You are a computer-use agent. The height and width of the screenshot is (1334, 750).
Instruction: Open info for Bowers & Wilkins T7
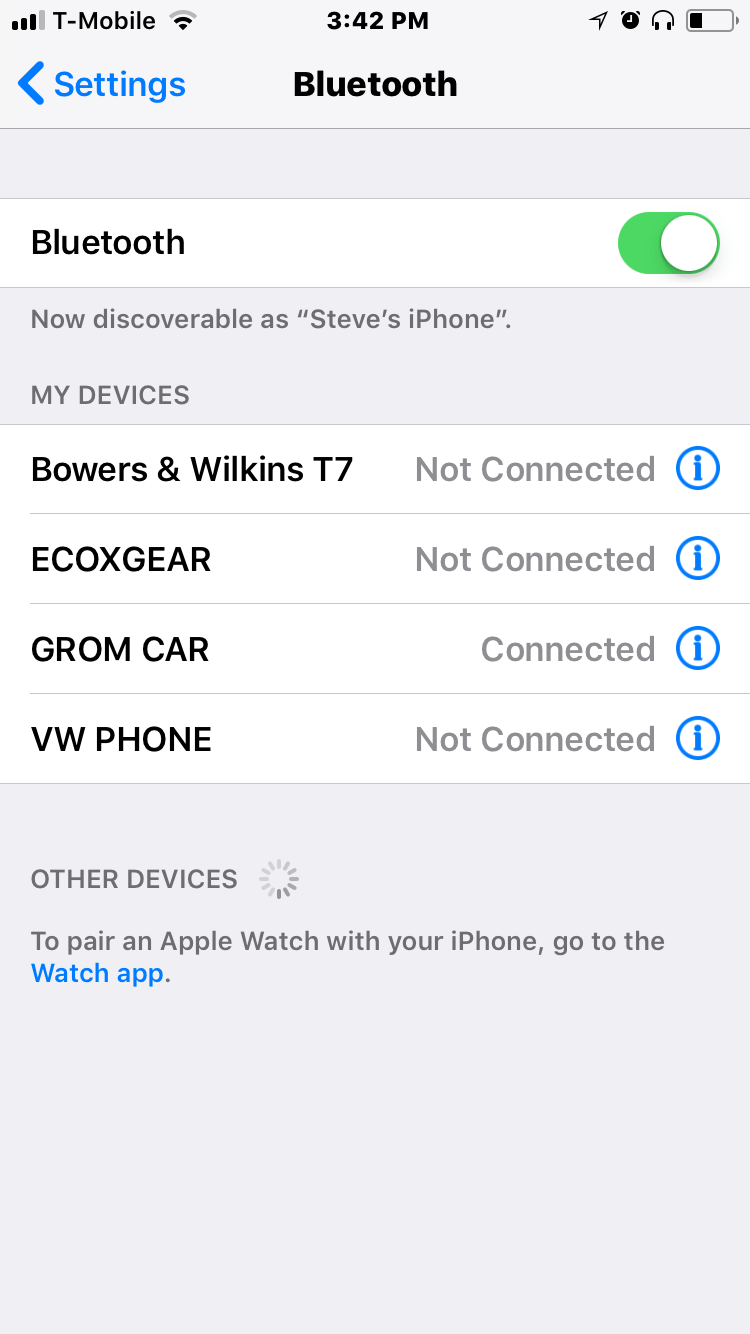coord(698,469)
